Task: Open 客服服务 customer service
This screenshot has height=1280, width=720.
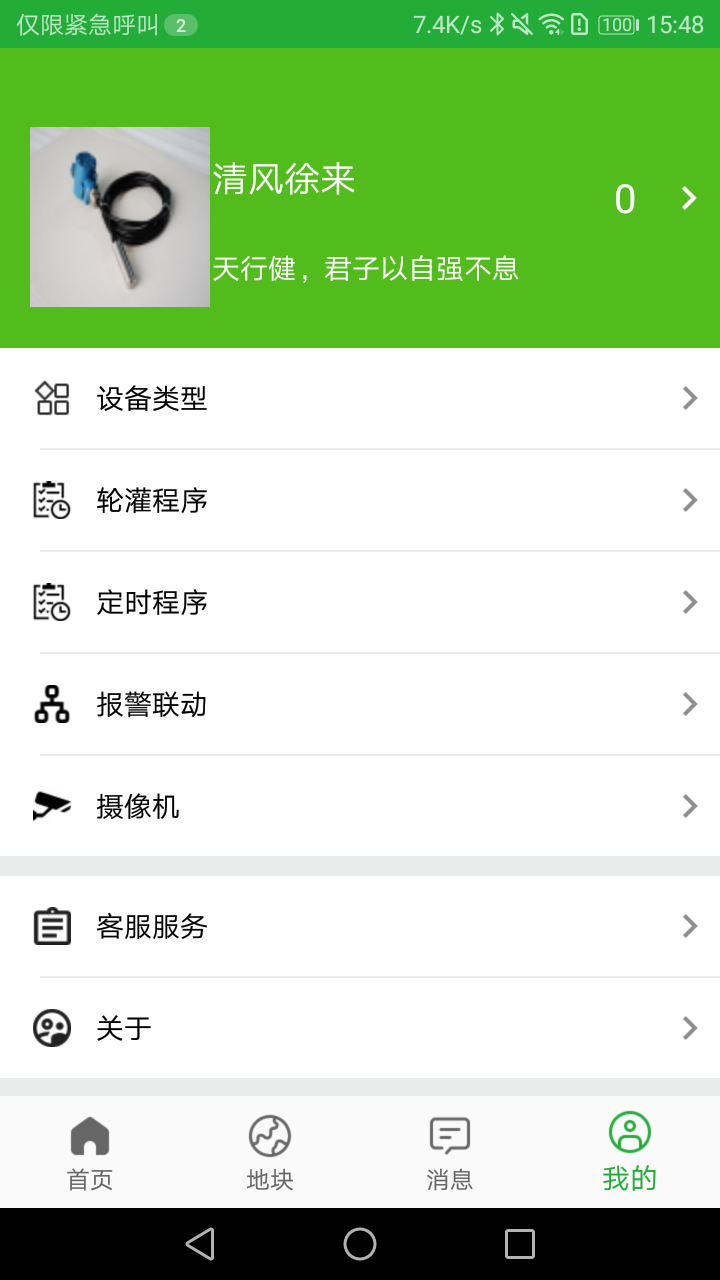Action: pyautogui.click(x=360, y=927)
